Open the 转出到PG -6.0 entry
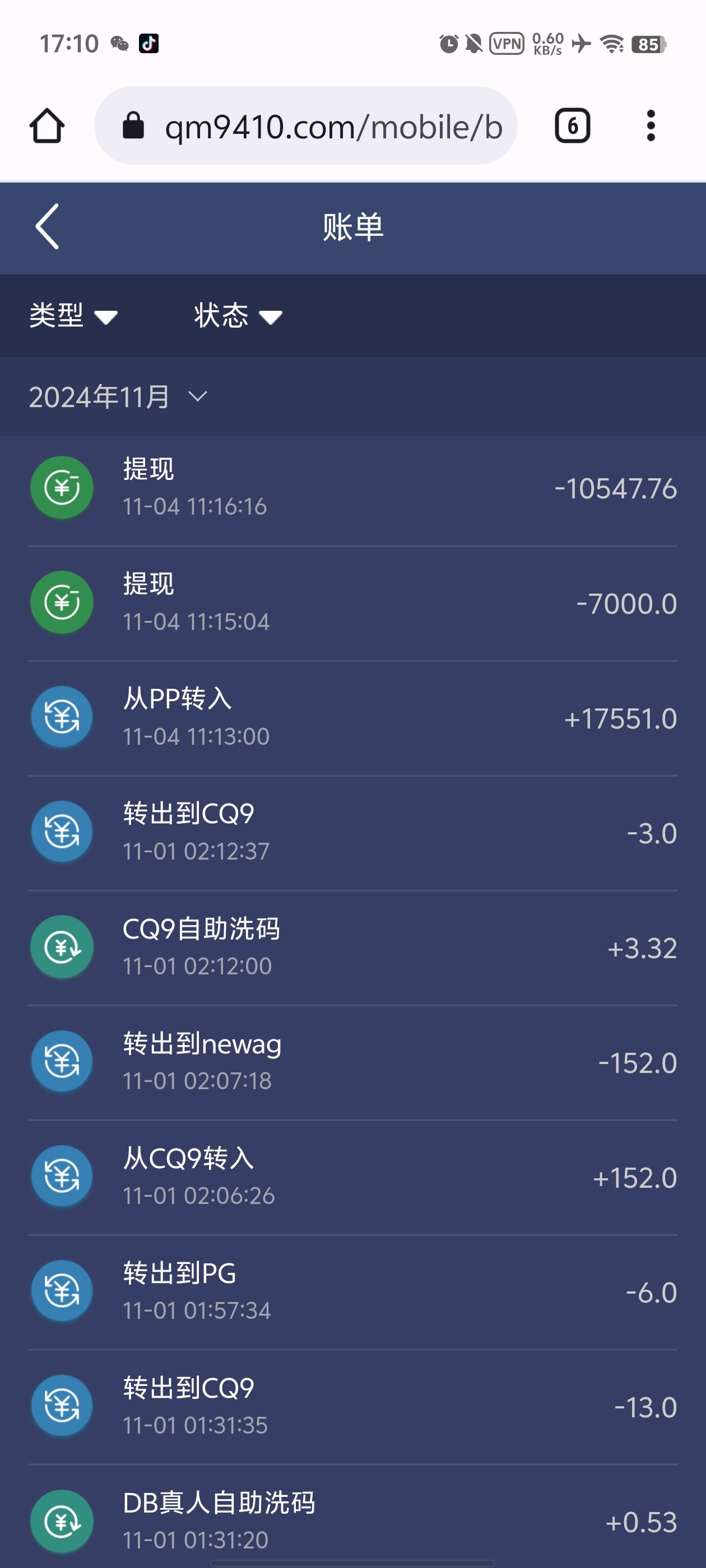The image size is (706, 1568). click(x=352, y=1292)
